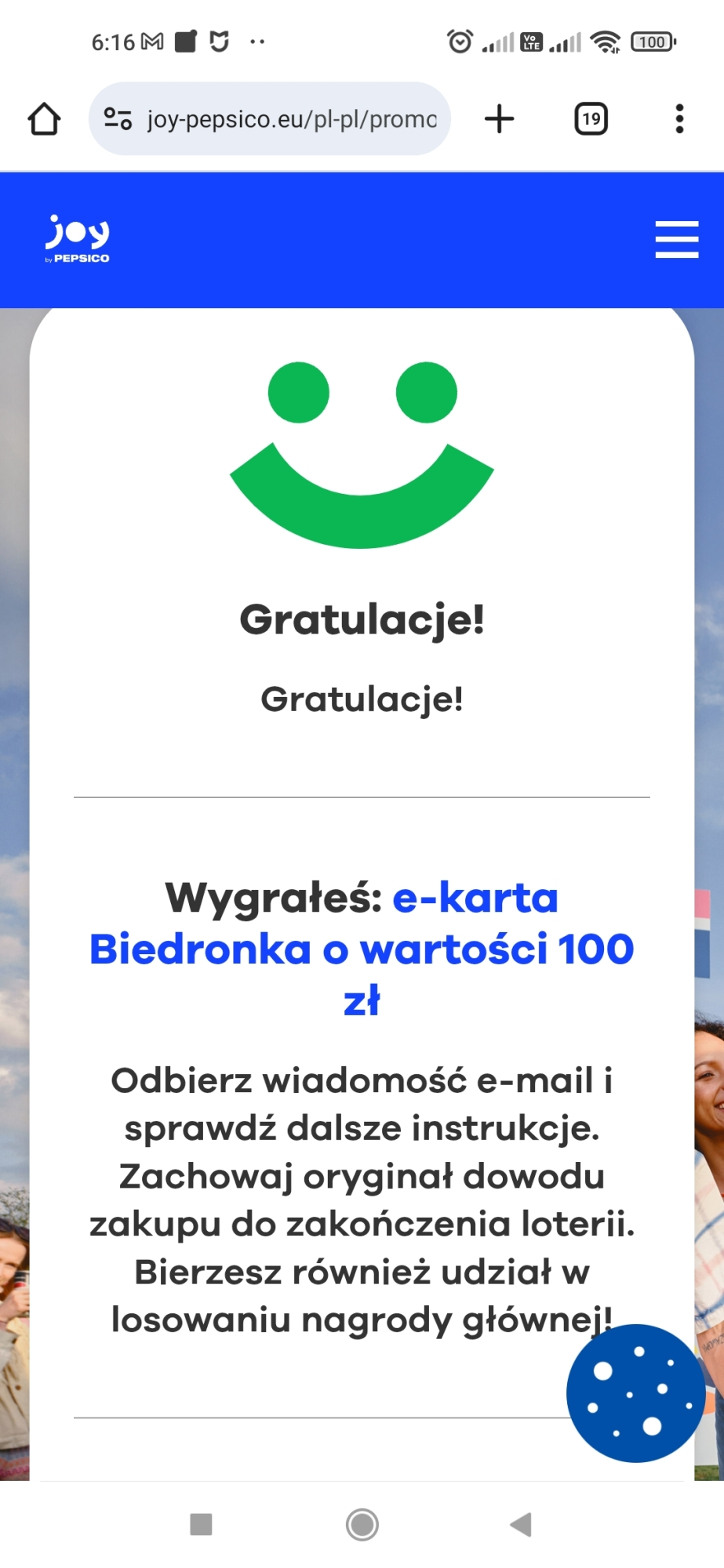
Task: Open the blue cookie settings button
Action: click(x=635, y=1392)
